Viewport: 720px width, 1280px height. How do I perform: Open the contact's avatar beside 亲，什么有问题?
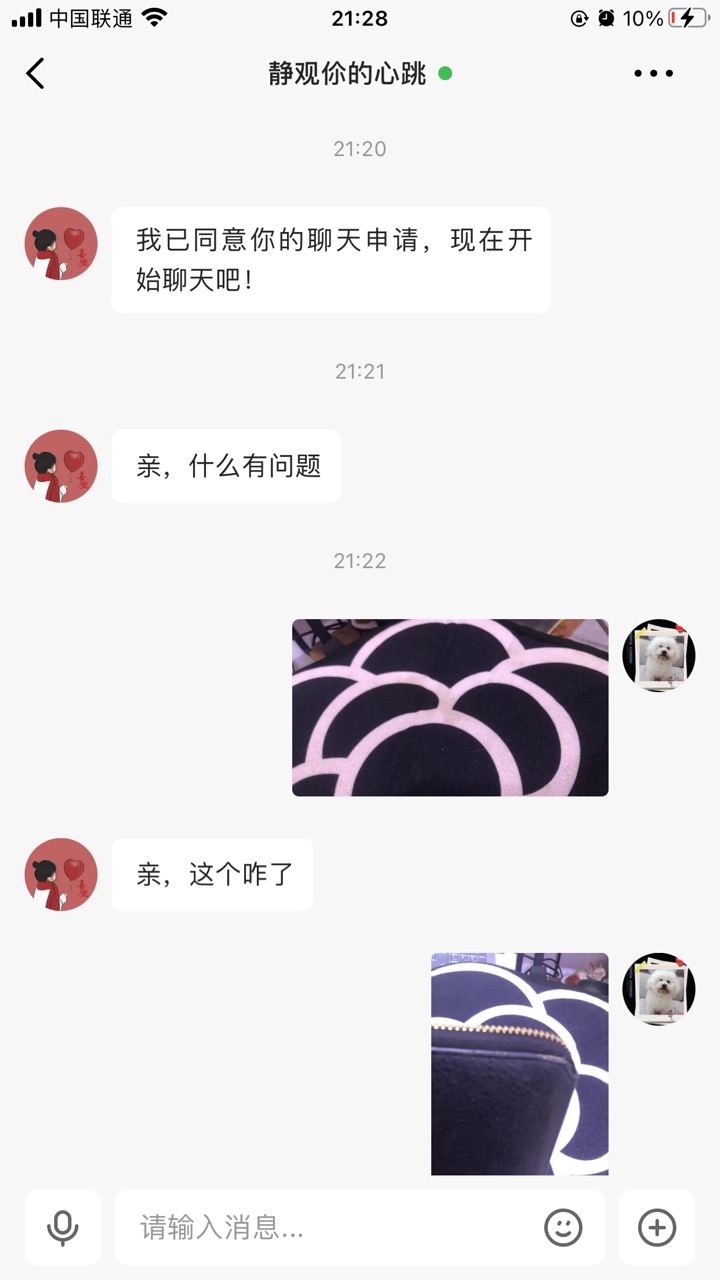[x=61, y=466]
